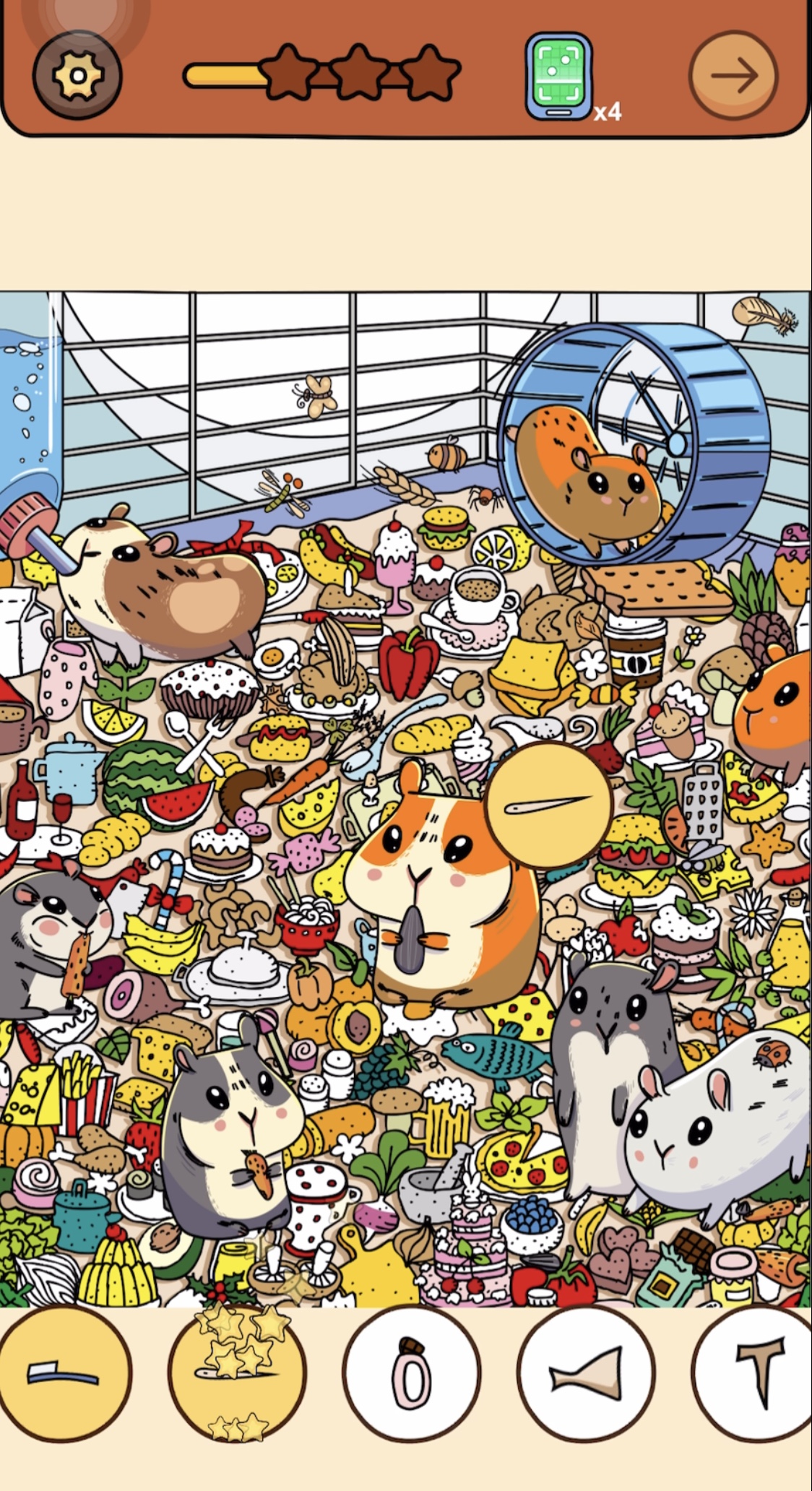Select the hammer-shaped item in the tray
Viewport: 812px width, 1491px height.
pos(755,1374)
